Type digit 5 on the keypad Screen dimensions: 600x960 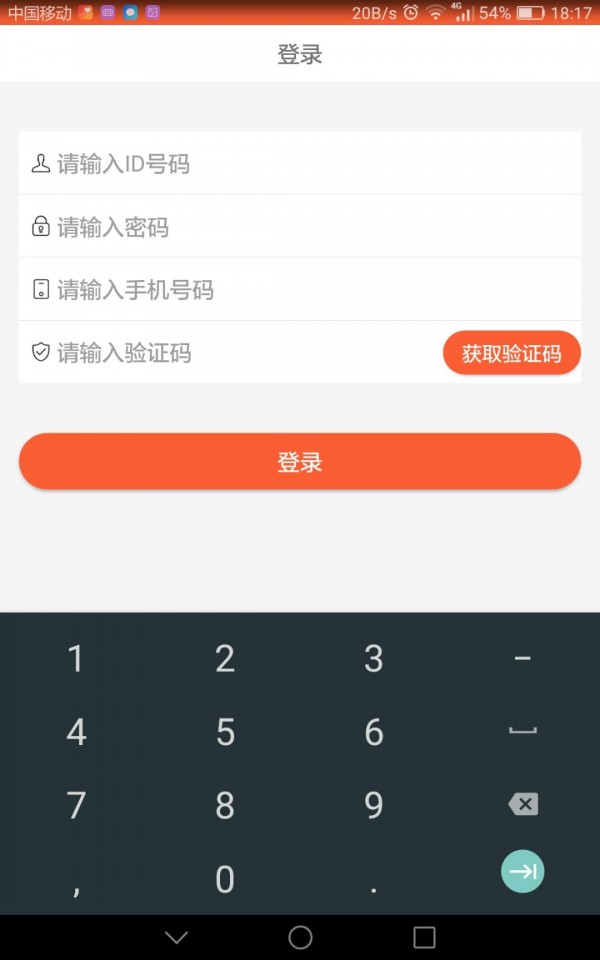click(226, 733)
